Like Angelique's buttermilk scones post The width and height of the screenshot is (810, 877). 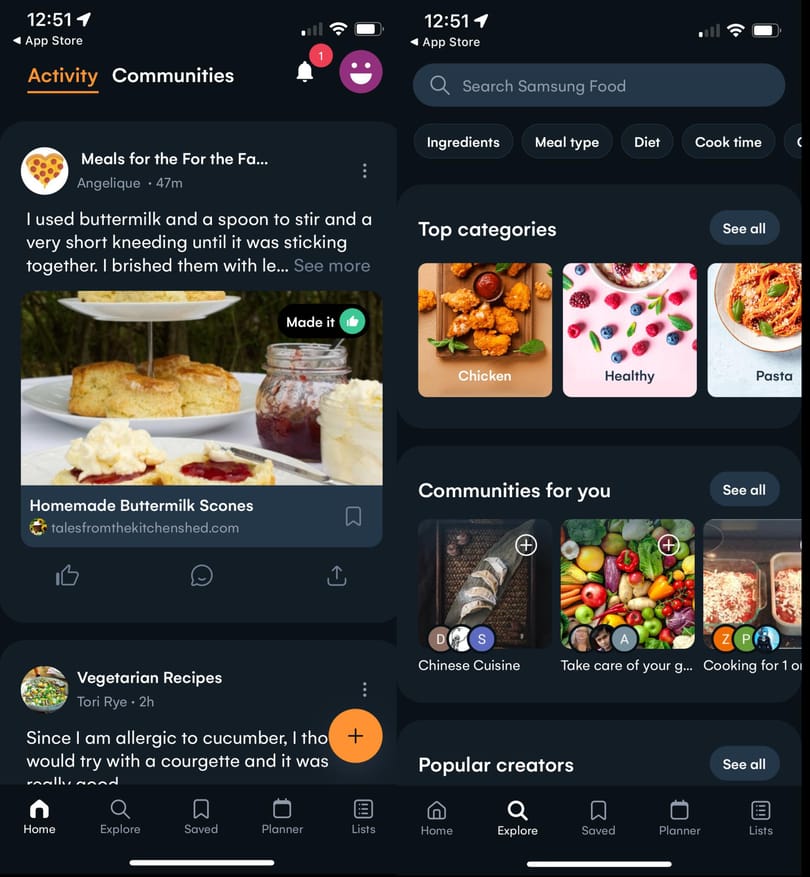pos(67,576)
